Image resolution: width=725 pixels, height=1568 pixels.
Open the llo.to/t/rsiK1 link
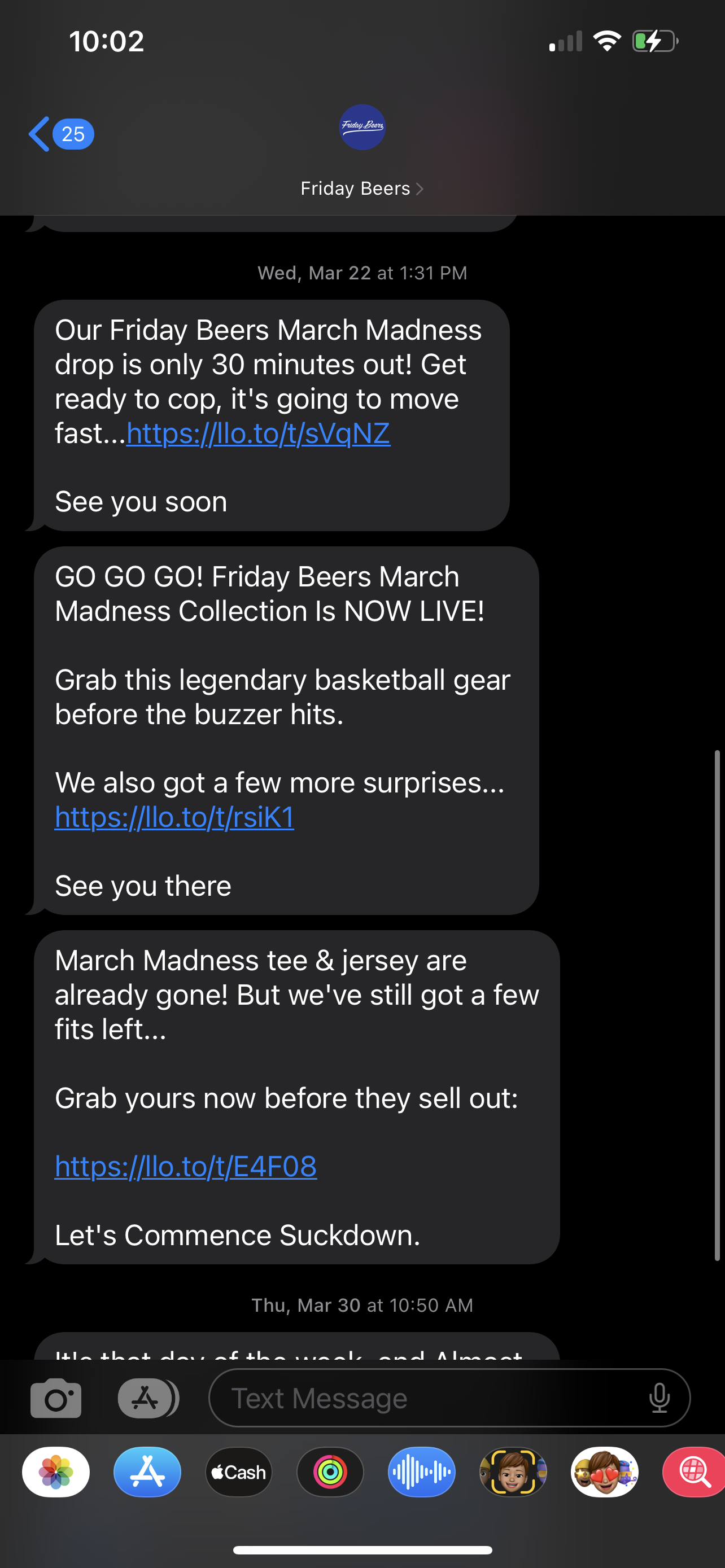coord(174,817)
